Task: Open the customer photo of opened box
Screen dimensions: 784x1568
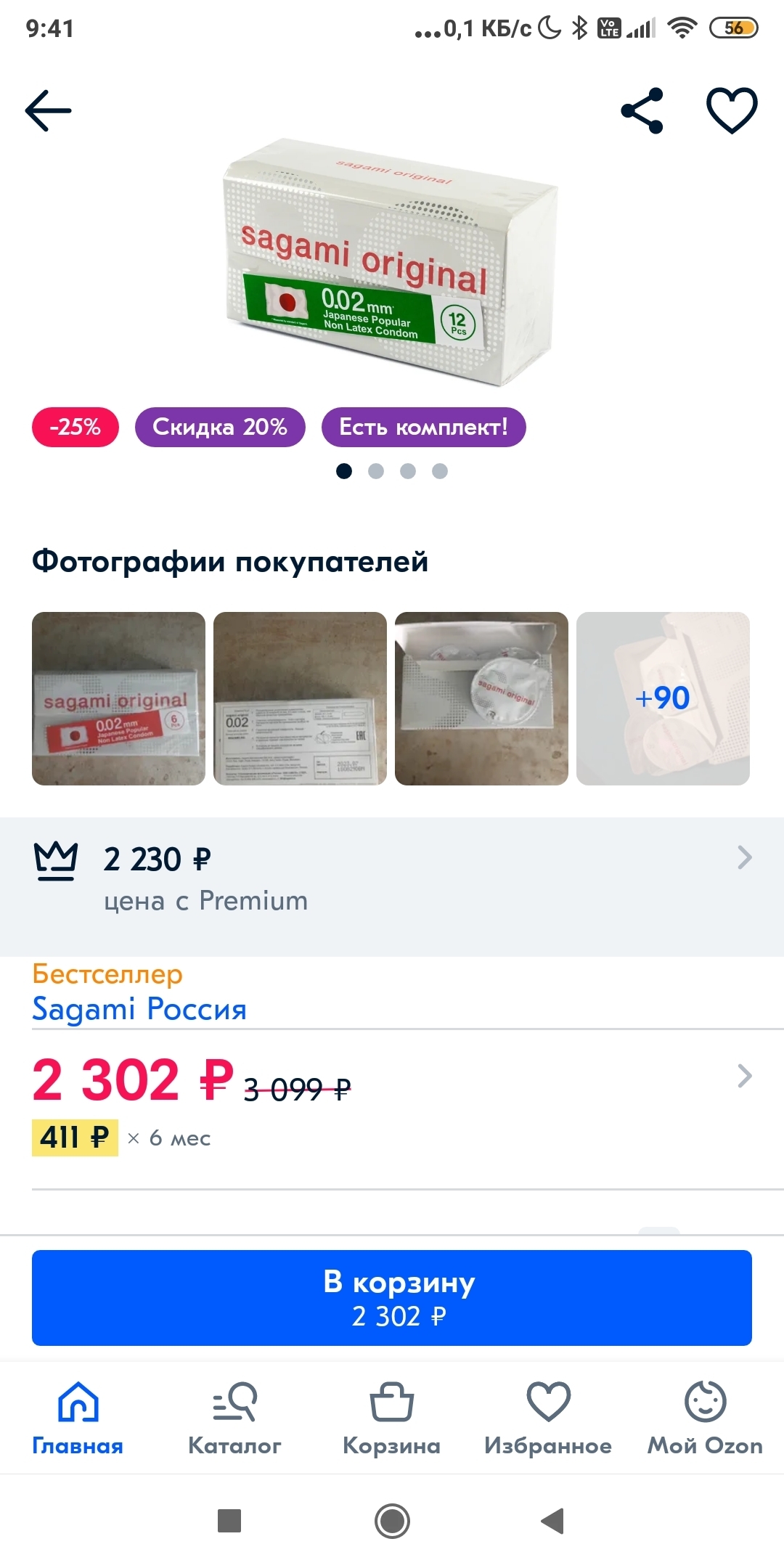Action: pyautogui.click(x=481, y=698)
